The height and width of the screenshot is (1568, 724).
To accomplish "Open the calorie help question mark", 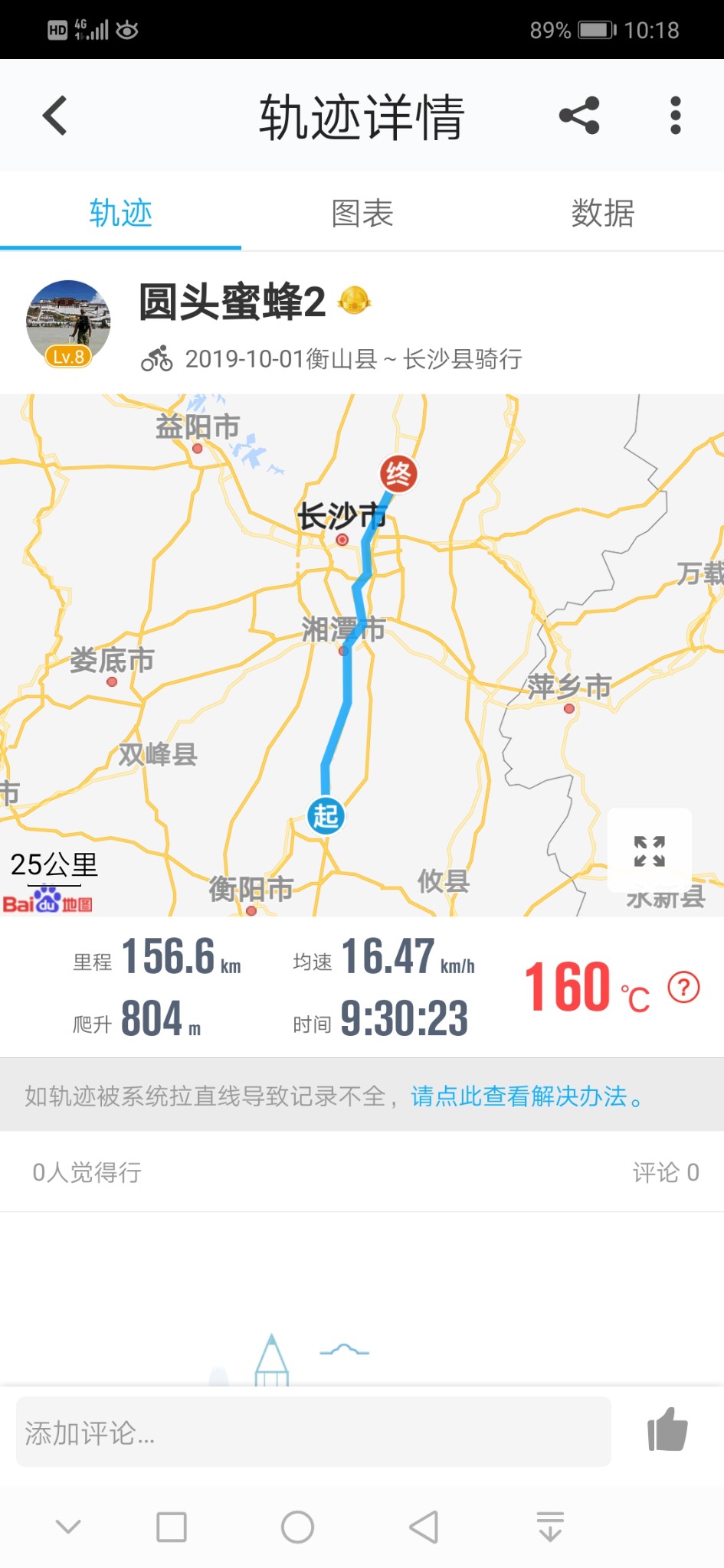I will [683, 987].
